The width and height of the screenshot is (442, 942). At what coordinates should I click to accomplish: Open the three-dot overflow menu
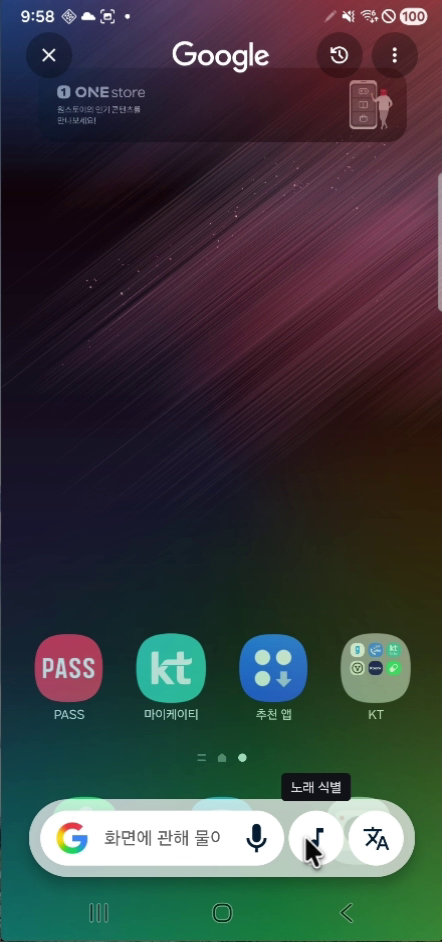(x=395, y=55)
